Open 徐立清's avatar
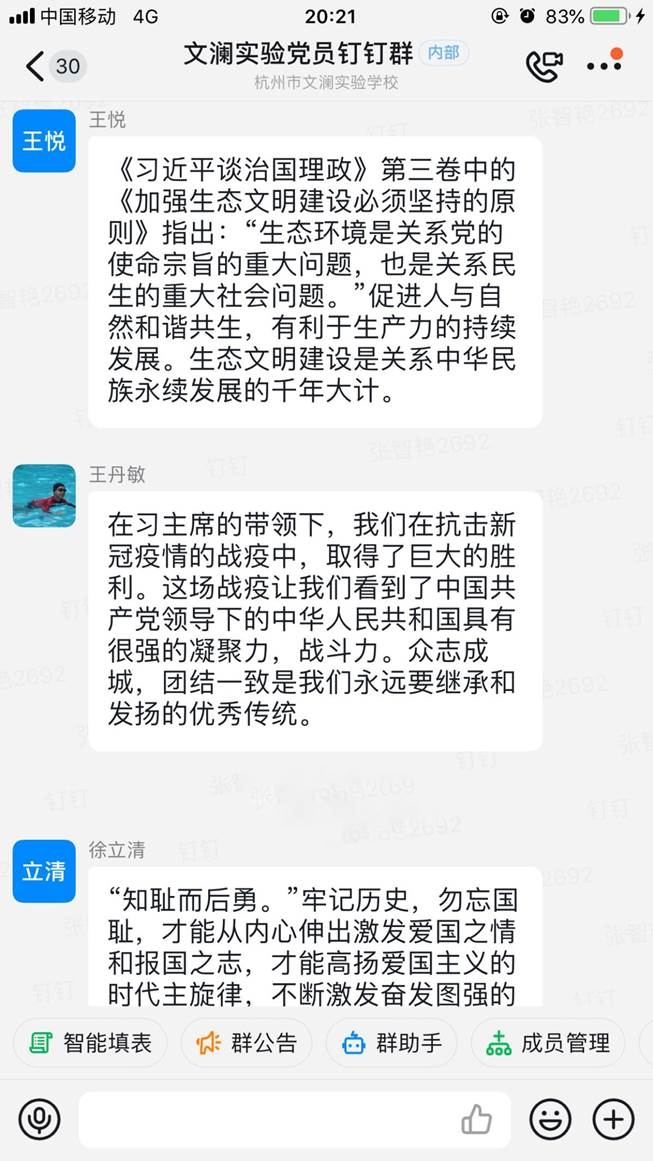This screenshot has width=653, height=1161. [x=44, y=871]
